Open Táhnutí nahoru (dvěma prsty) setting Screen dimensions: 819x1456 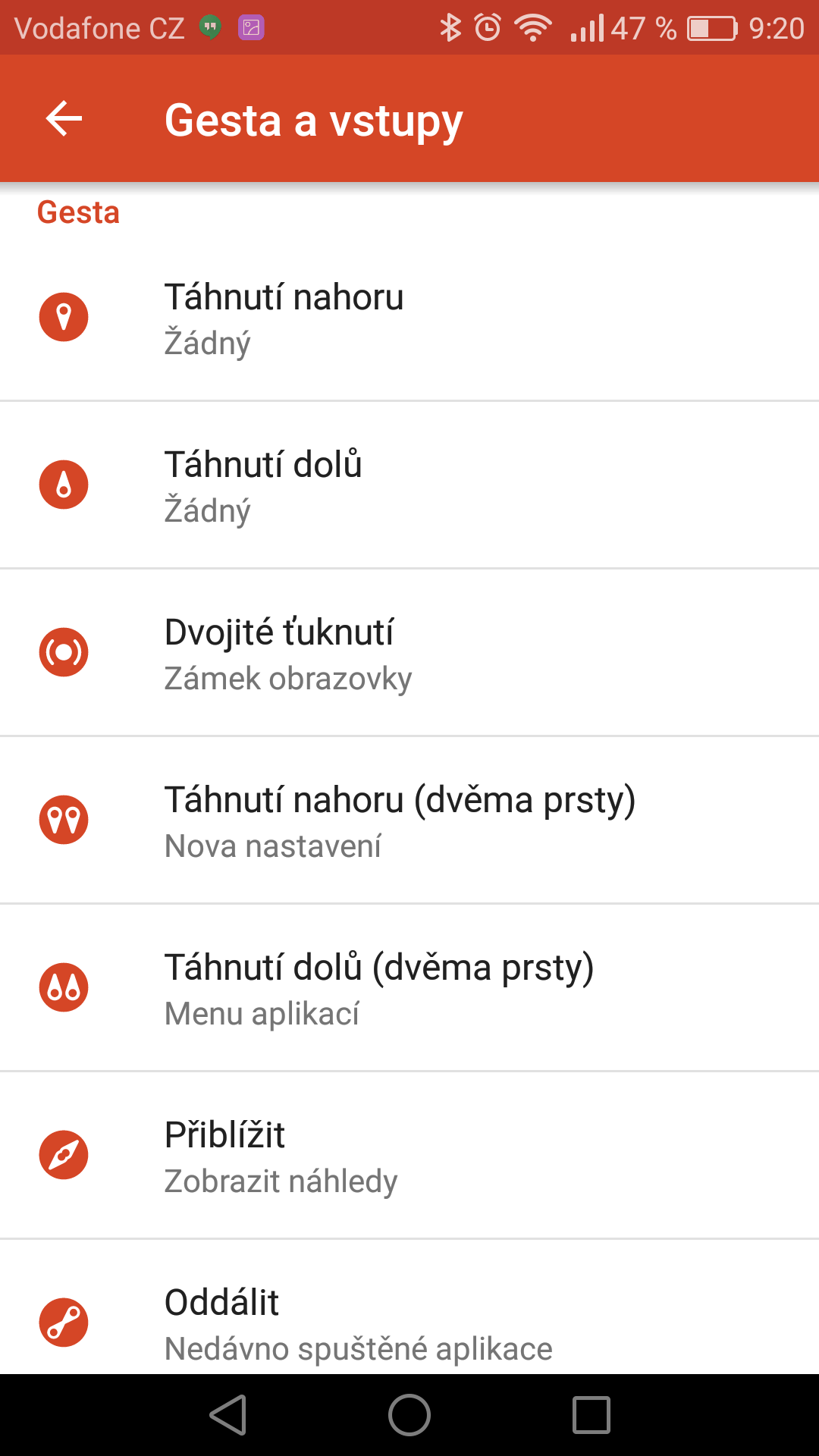tap(409, 821)
